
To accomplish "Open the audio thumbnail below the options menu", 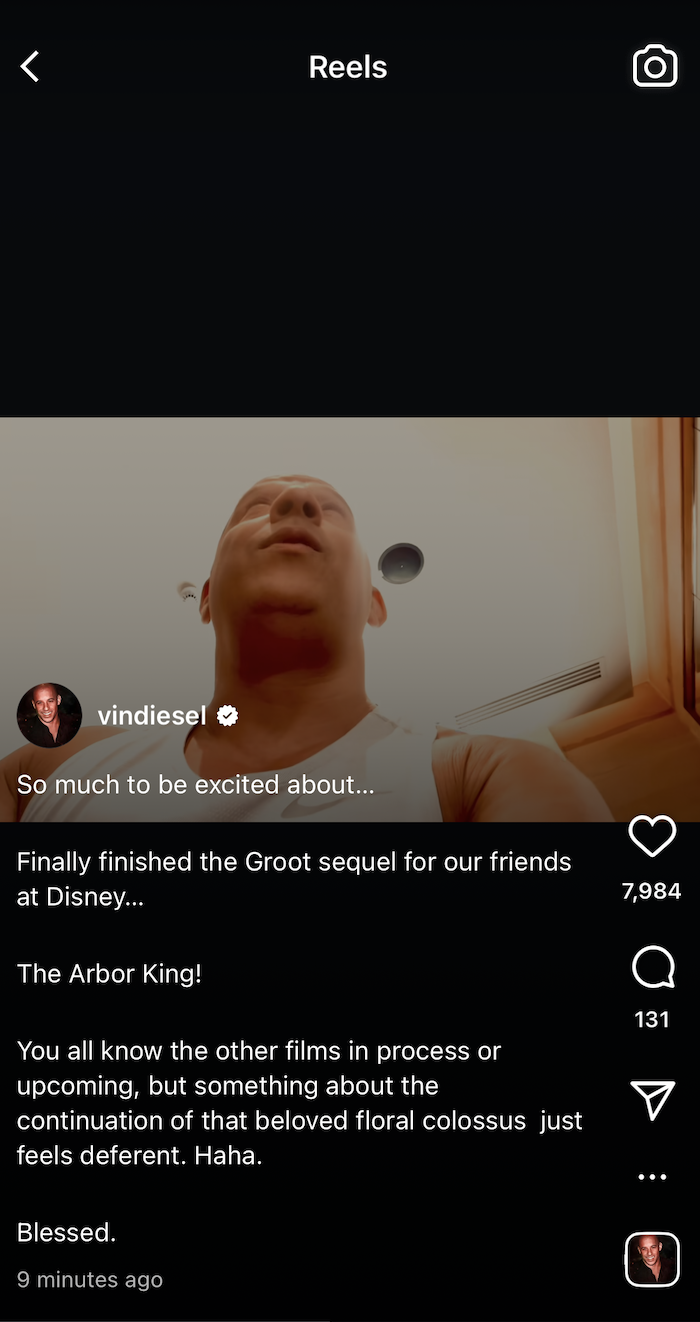I will pyautogui.click(x=652, y=1258).
